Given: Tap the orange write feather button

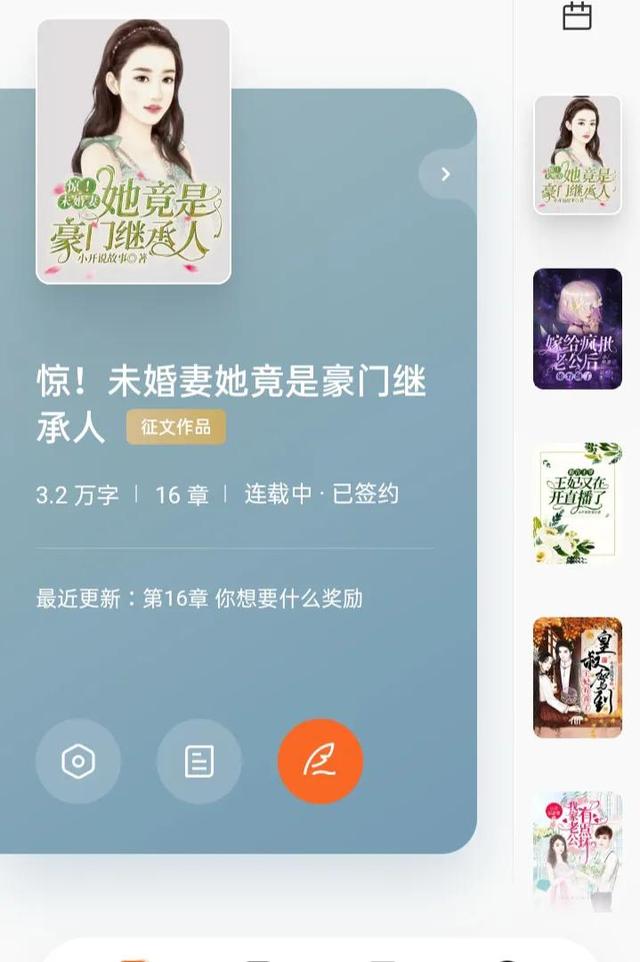Looking at the screenshot, I should (320, 762).
